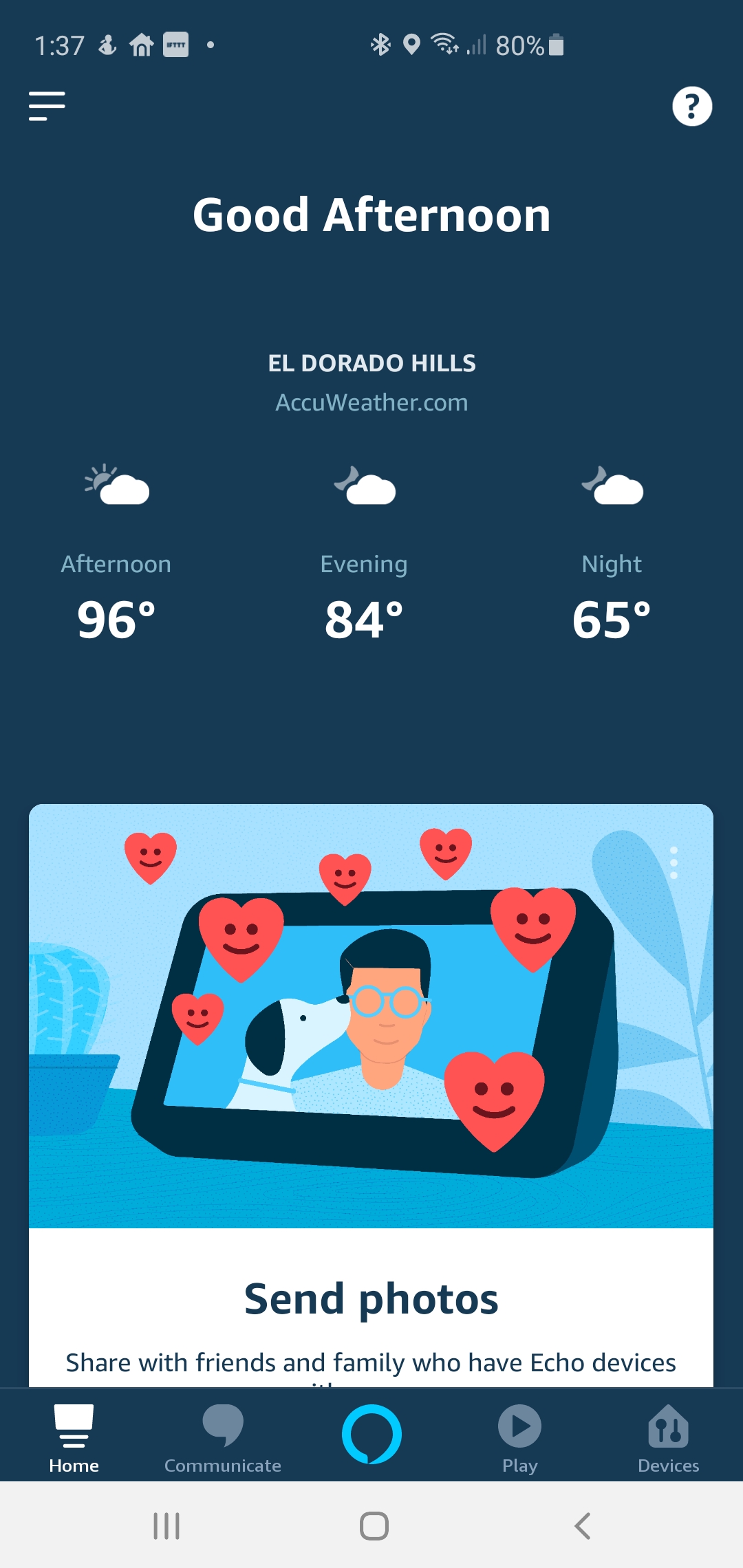Activate the Alexa voice button

[371, 1434]
